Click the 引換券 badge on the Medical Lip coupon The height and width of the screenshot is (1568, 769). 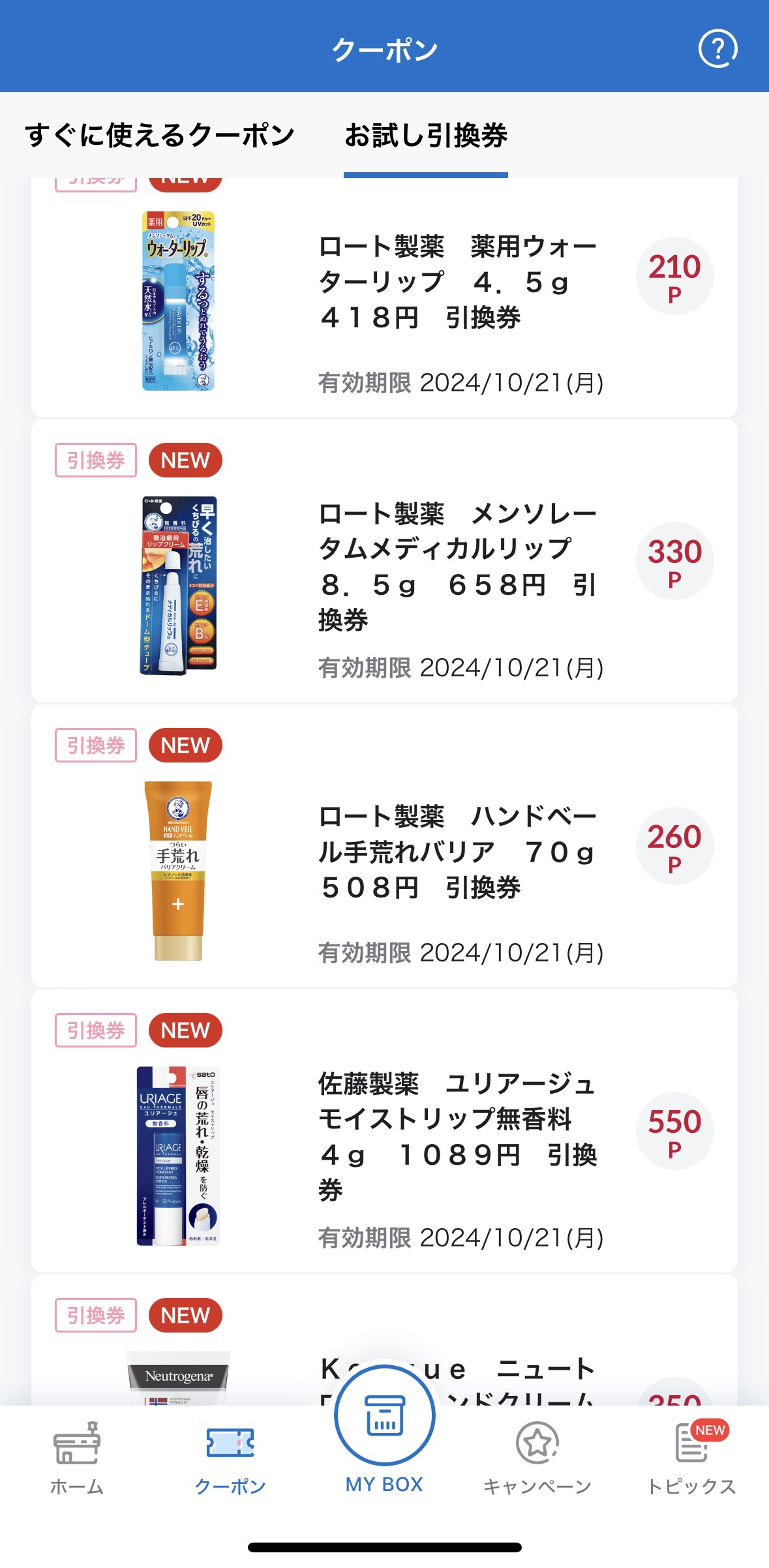coord(96,460)
